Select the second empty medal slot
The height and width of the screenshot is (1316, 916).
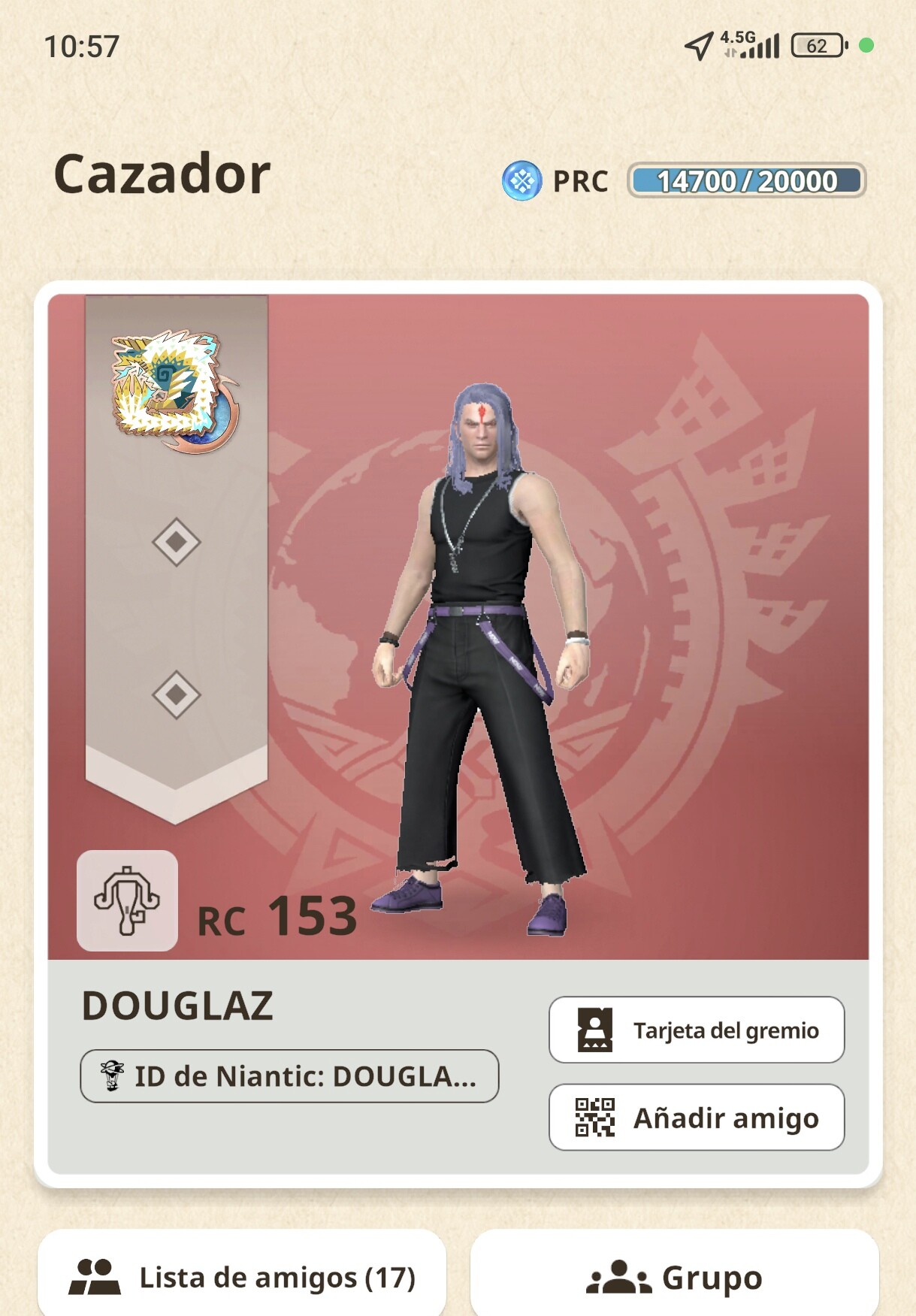[176, 694]
